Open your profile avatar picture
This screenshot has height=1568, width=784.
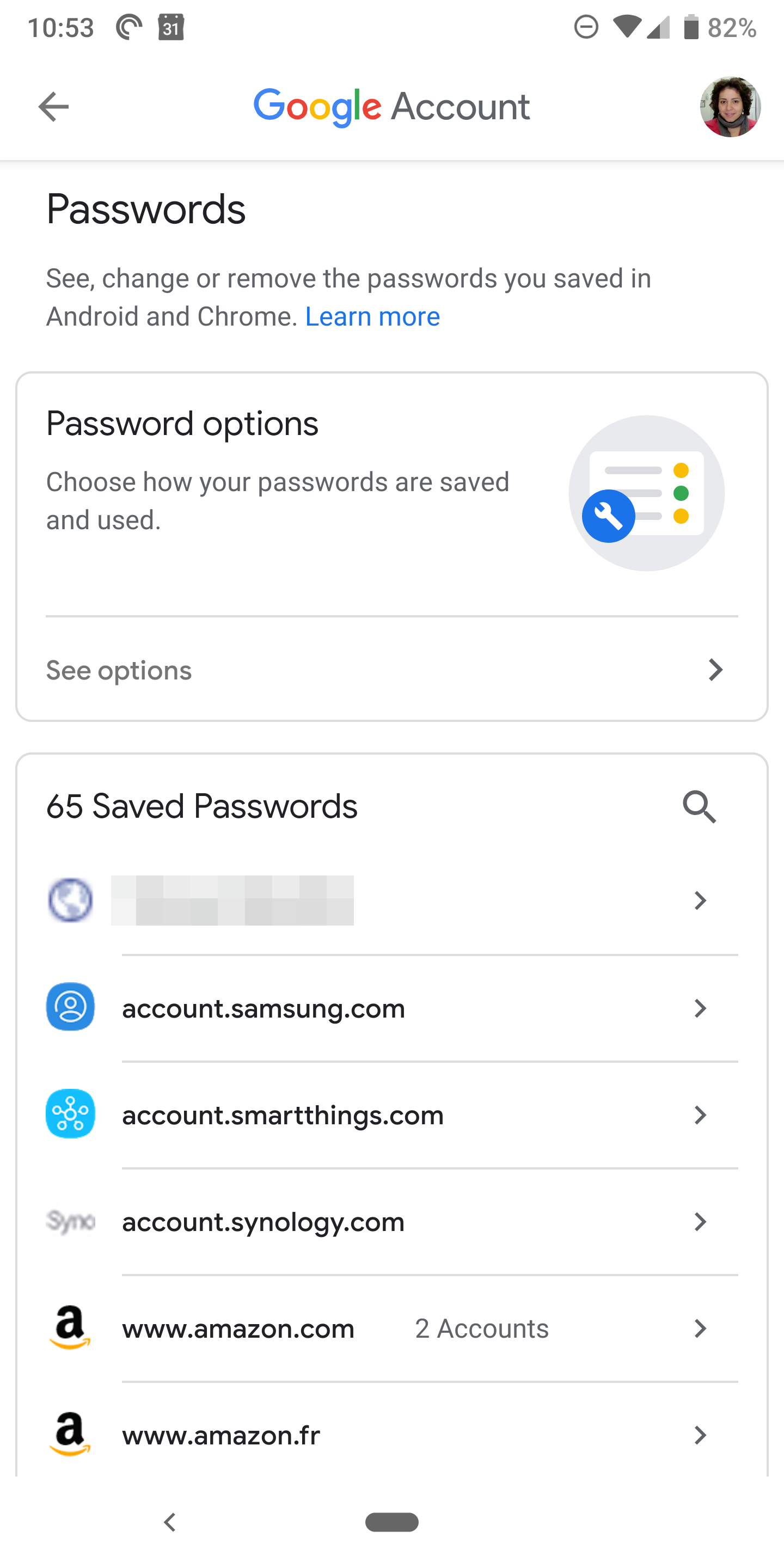729,106
